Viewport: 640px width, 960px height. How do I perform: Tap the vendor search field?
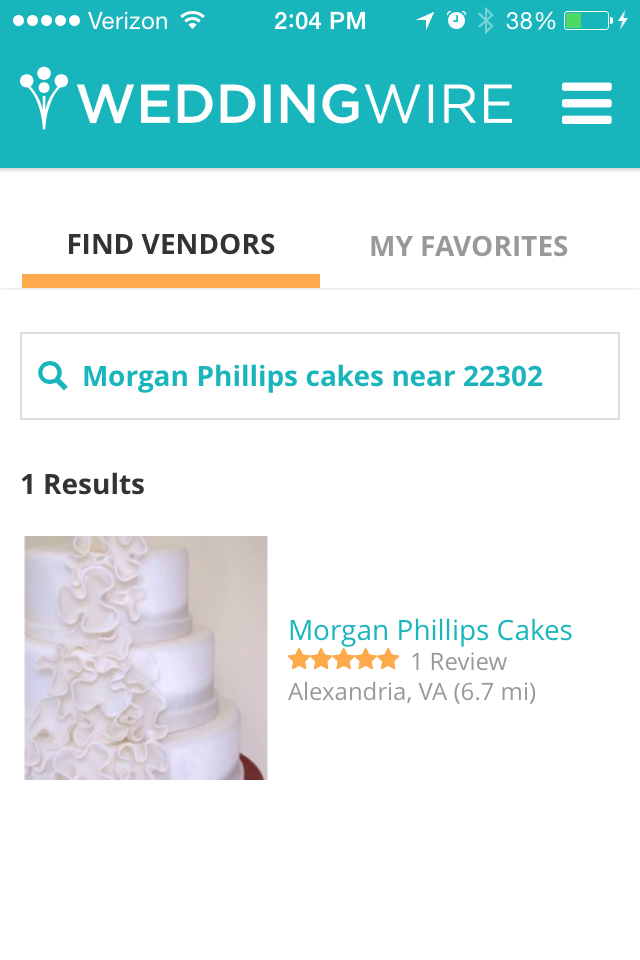tap(320, 376)
